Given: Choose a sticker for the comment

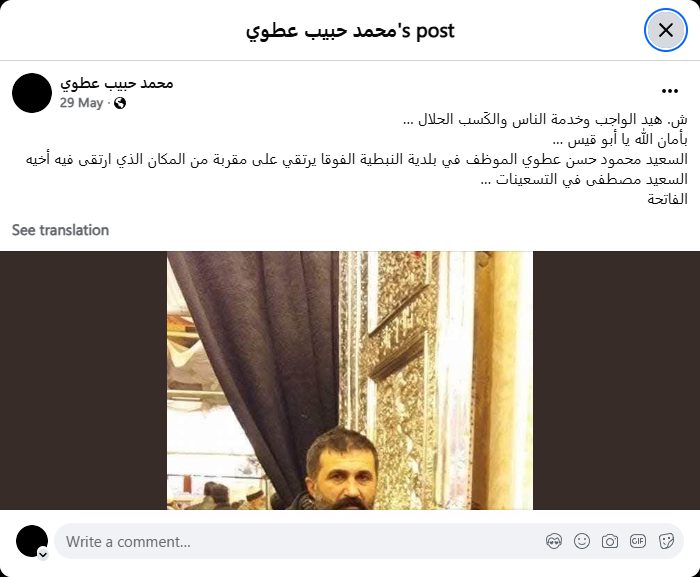Looking at the screenshot, I should click(x=666, y=542).
